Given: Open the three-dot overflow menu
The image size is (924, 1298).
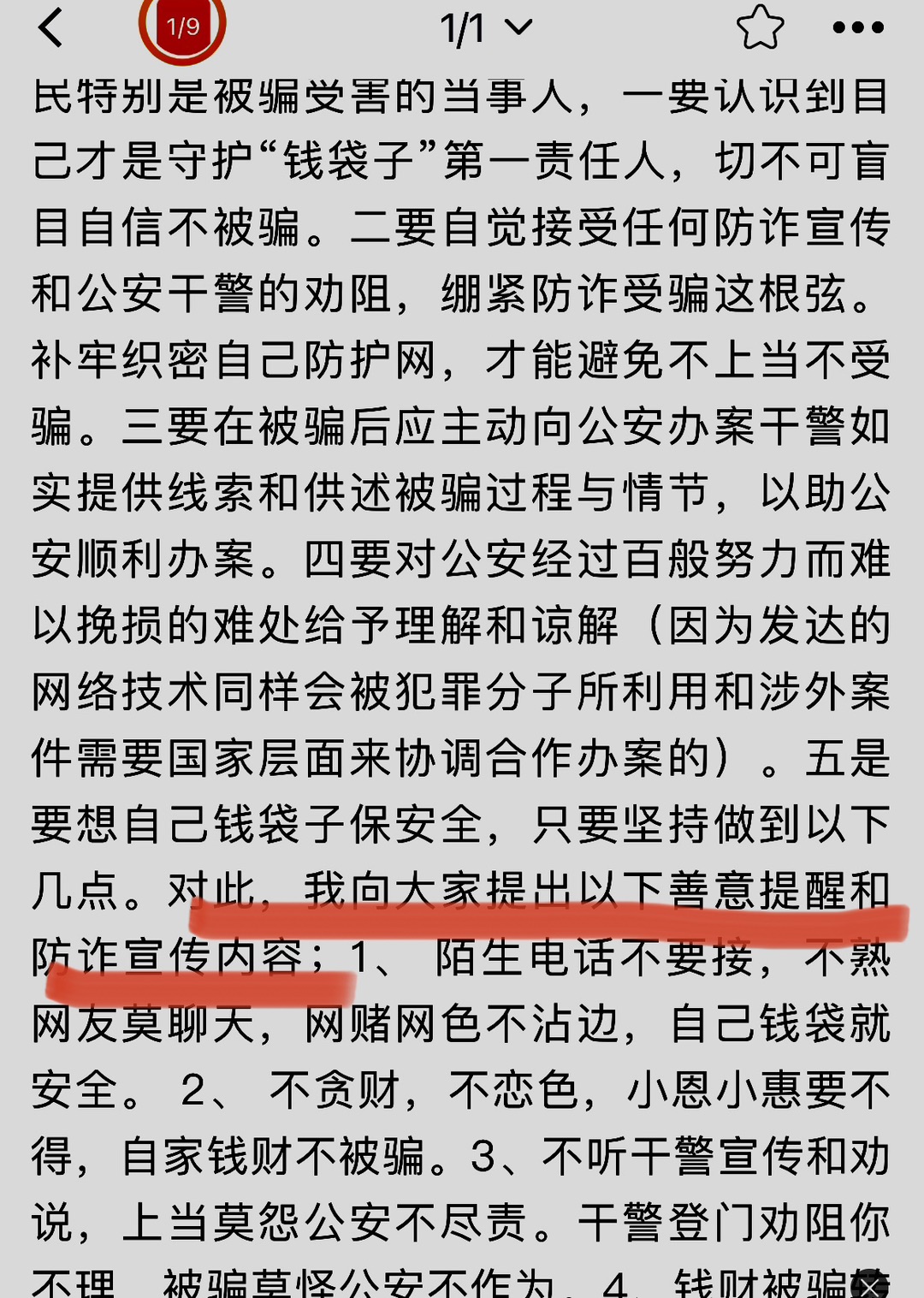Looking at the screenshot, I should click(x=858, y=28).
